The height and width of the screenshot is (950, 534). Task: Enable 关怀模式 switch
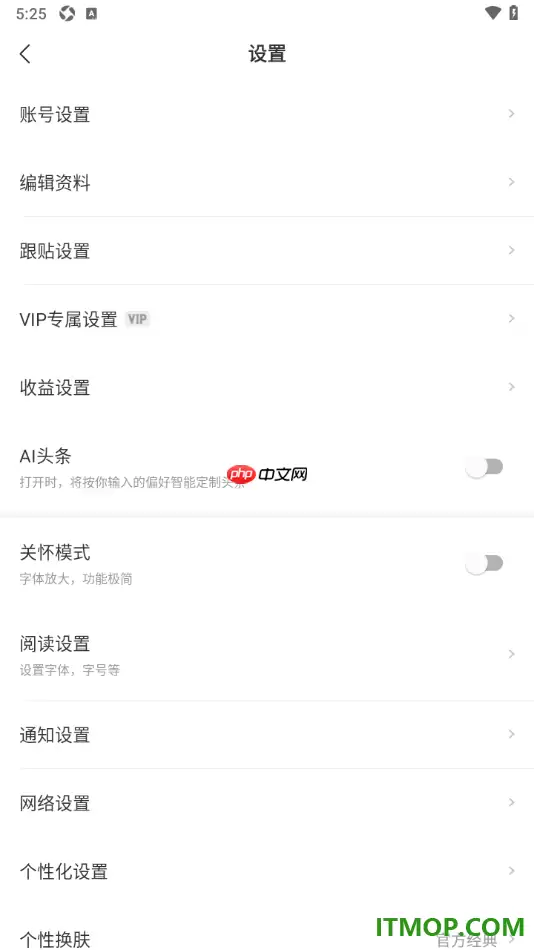click(484, 563)
